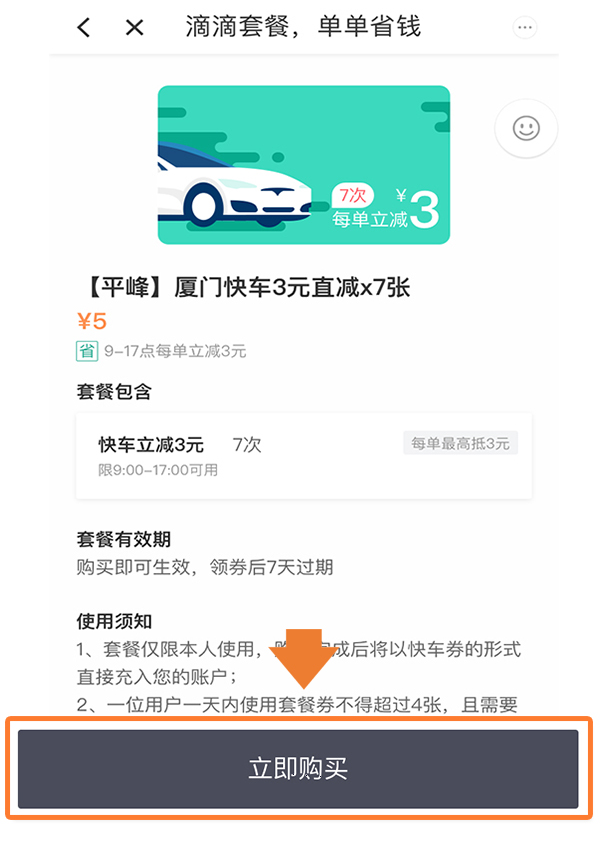Open the smiley face feedback button

click(526, 128)
